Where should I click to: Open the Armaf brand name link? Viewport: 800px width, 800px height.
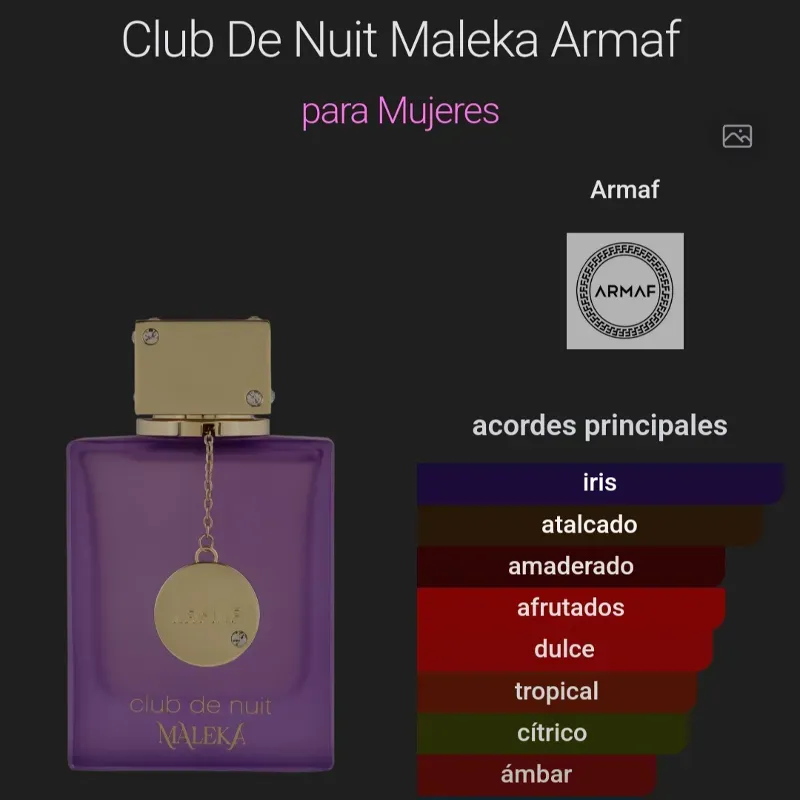click(625, 189)
